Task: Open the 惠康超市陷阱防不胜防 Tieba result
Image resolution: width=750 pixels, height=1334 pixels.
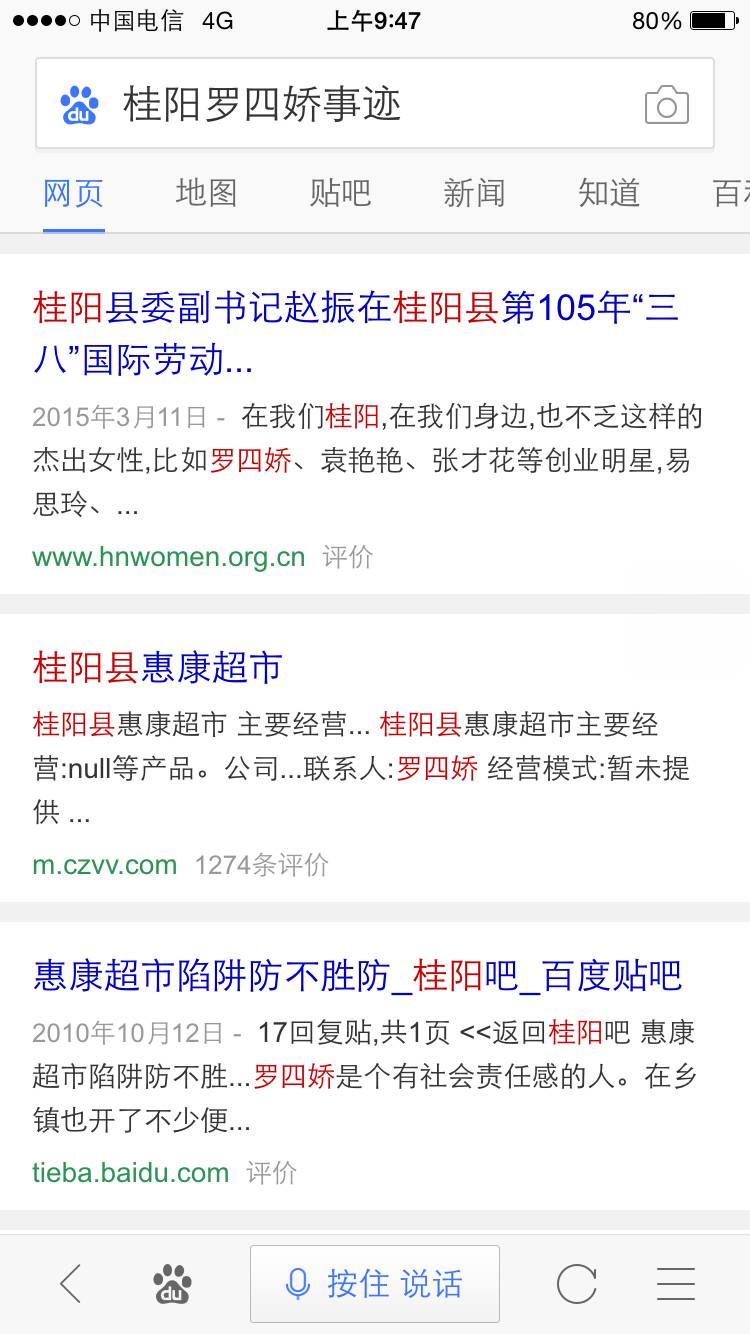Action: (357, 975)
